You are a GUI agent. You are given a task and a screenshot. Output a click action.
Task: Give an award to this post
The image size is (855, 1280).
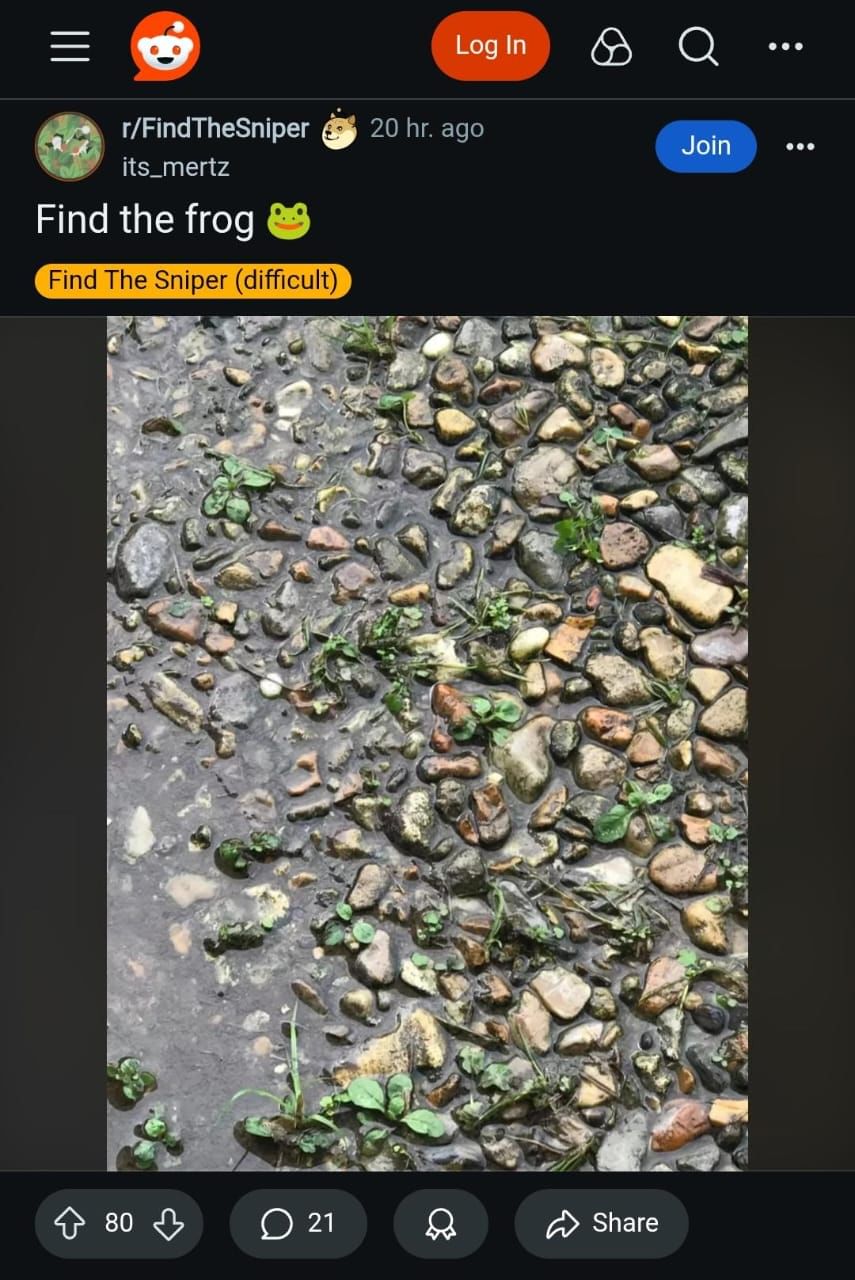[440, 1222]
